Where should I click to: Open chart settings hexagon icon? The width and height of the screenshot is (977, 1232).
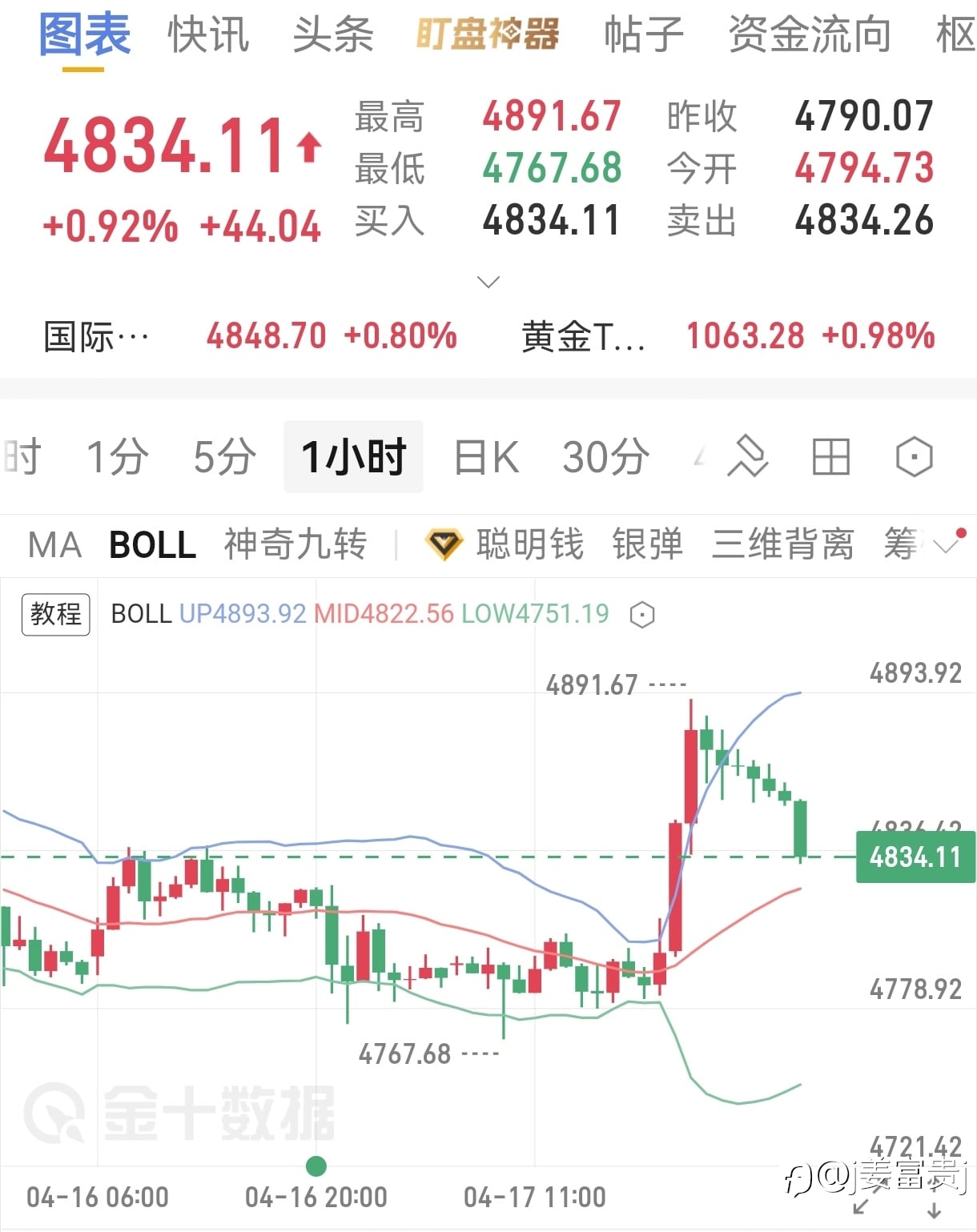tap(914, 457)
